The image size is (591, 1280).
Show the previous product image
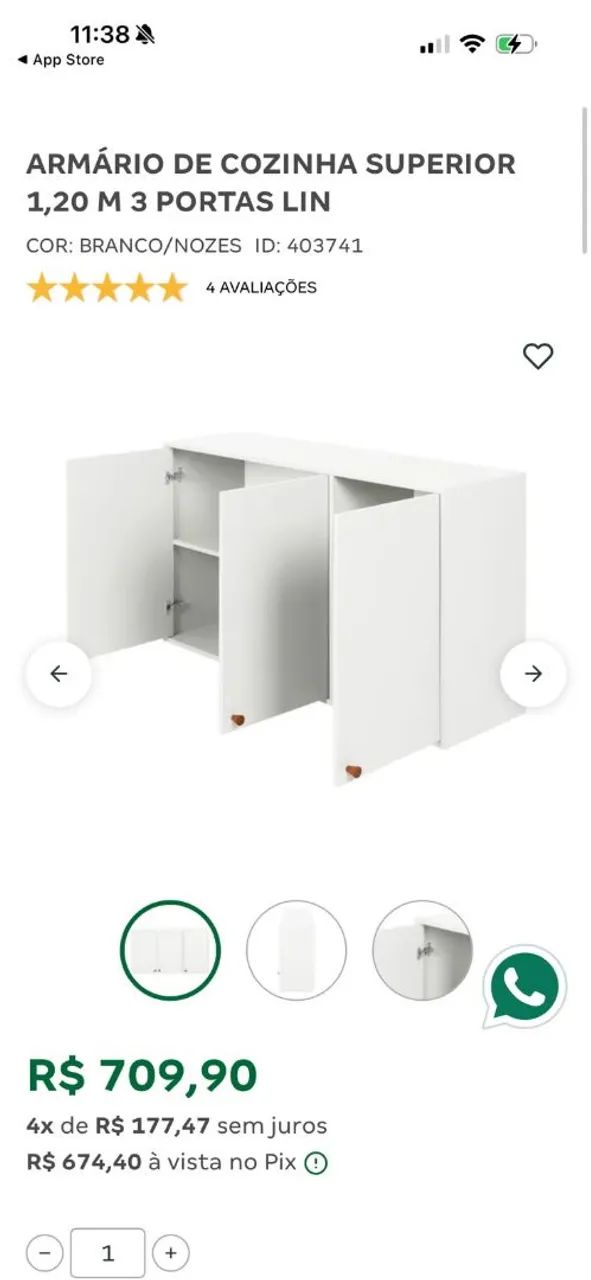pos(58,674)
